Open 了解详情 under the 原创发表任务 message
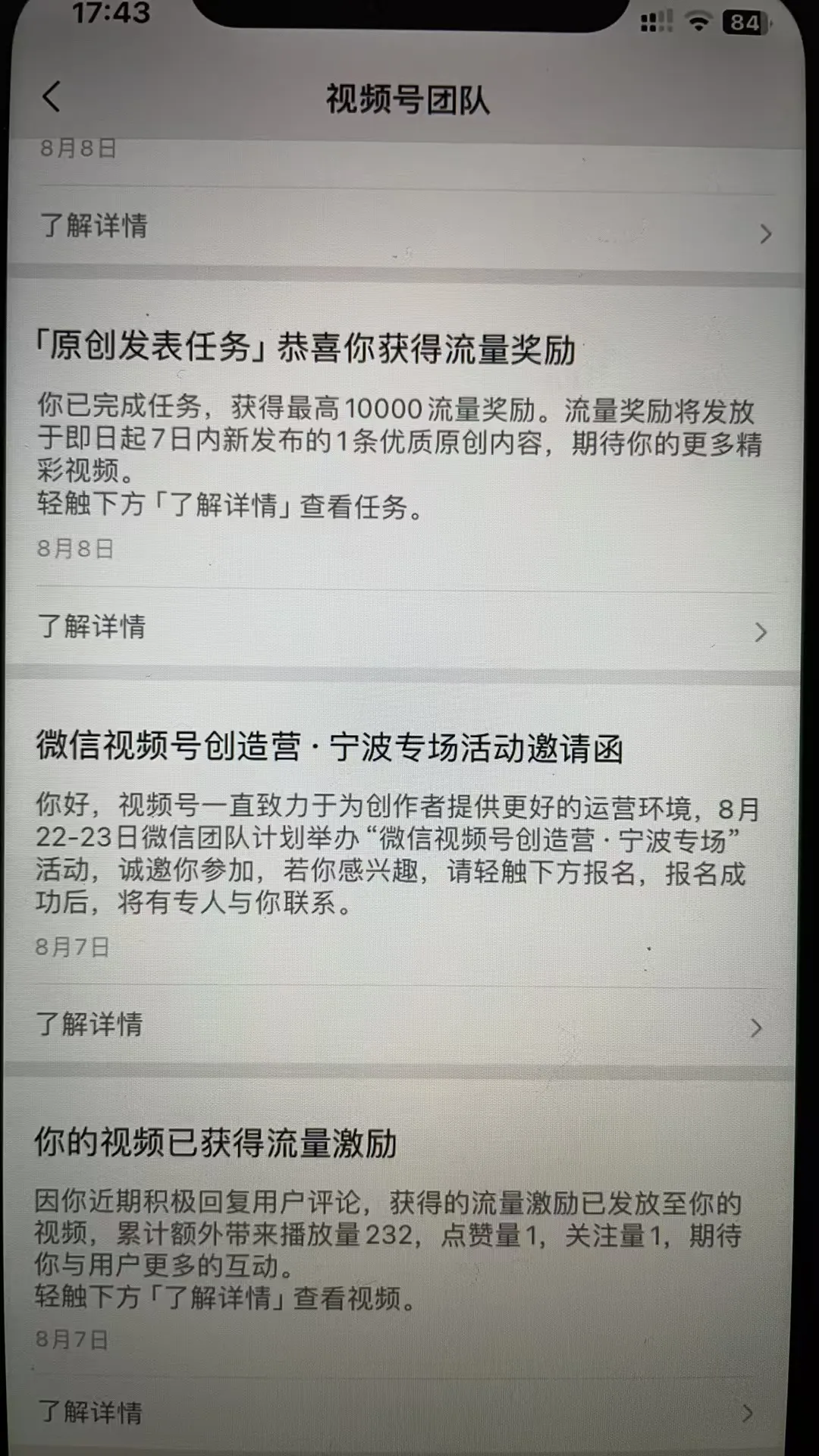 403,629
